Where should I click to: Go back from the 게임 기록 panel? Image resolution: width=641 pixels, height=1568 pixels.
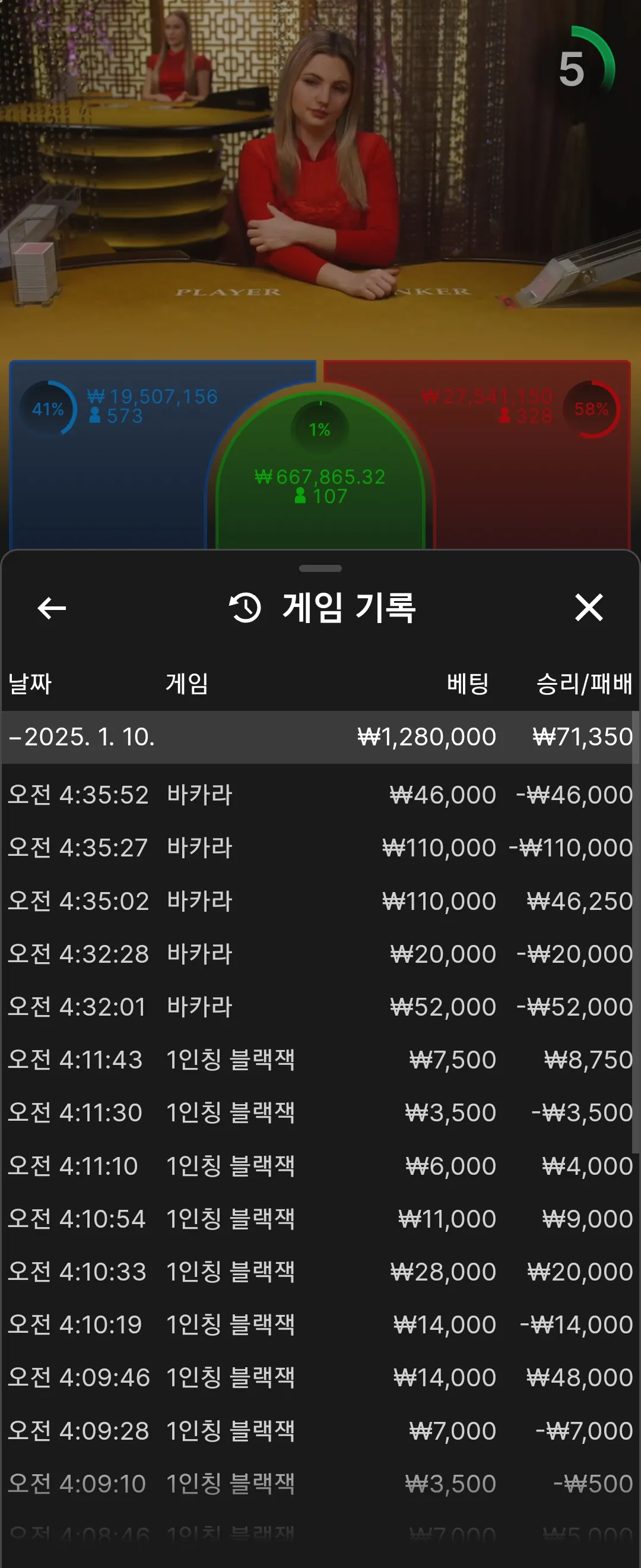(x=52, y=608)
